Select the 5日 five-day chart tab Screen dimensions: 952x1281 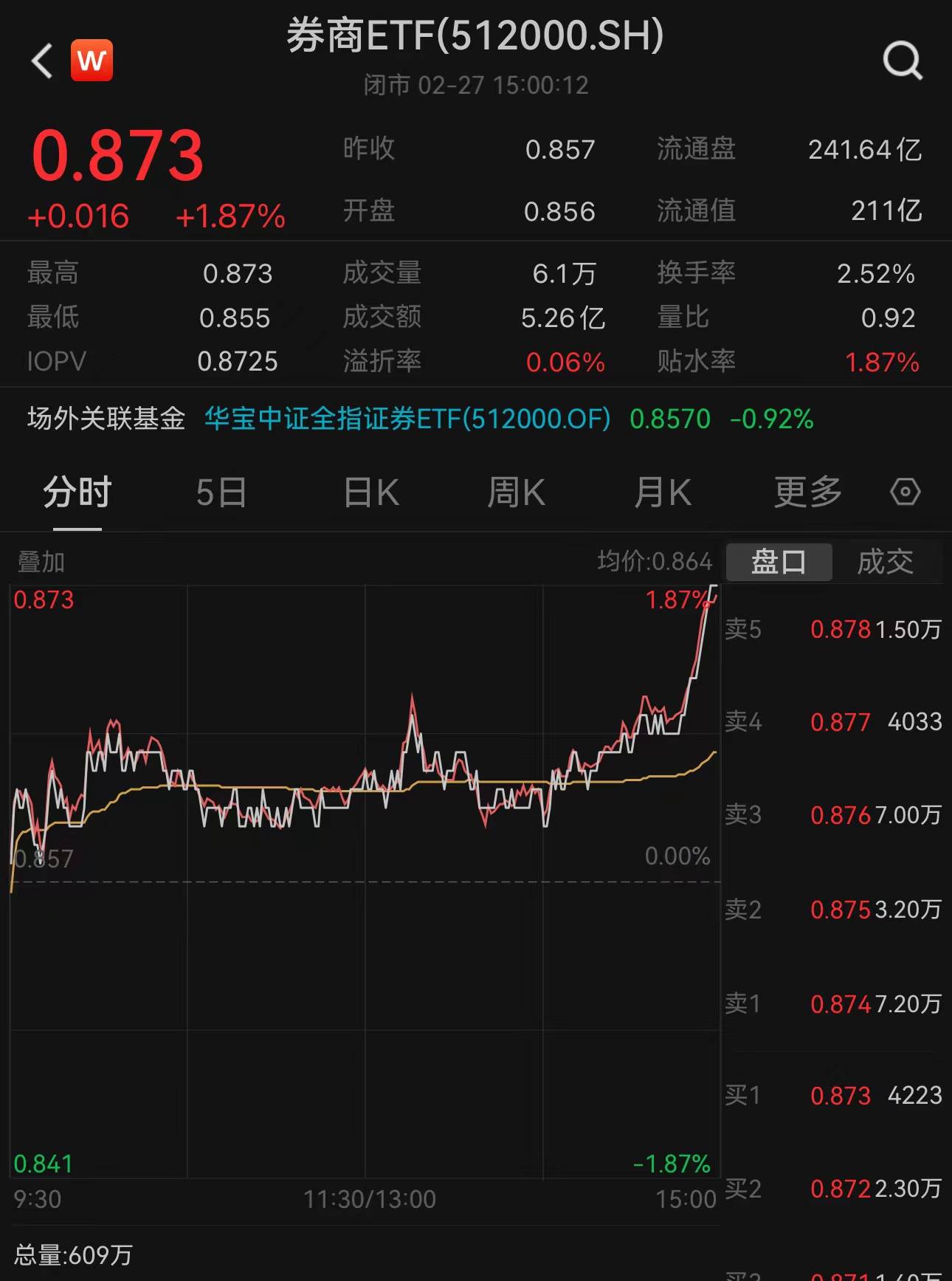(x=221, y=491)
